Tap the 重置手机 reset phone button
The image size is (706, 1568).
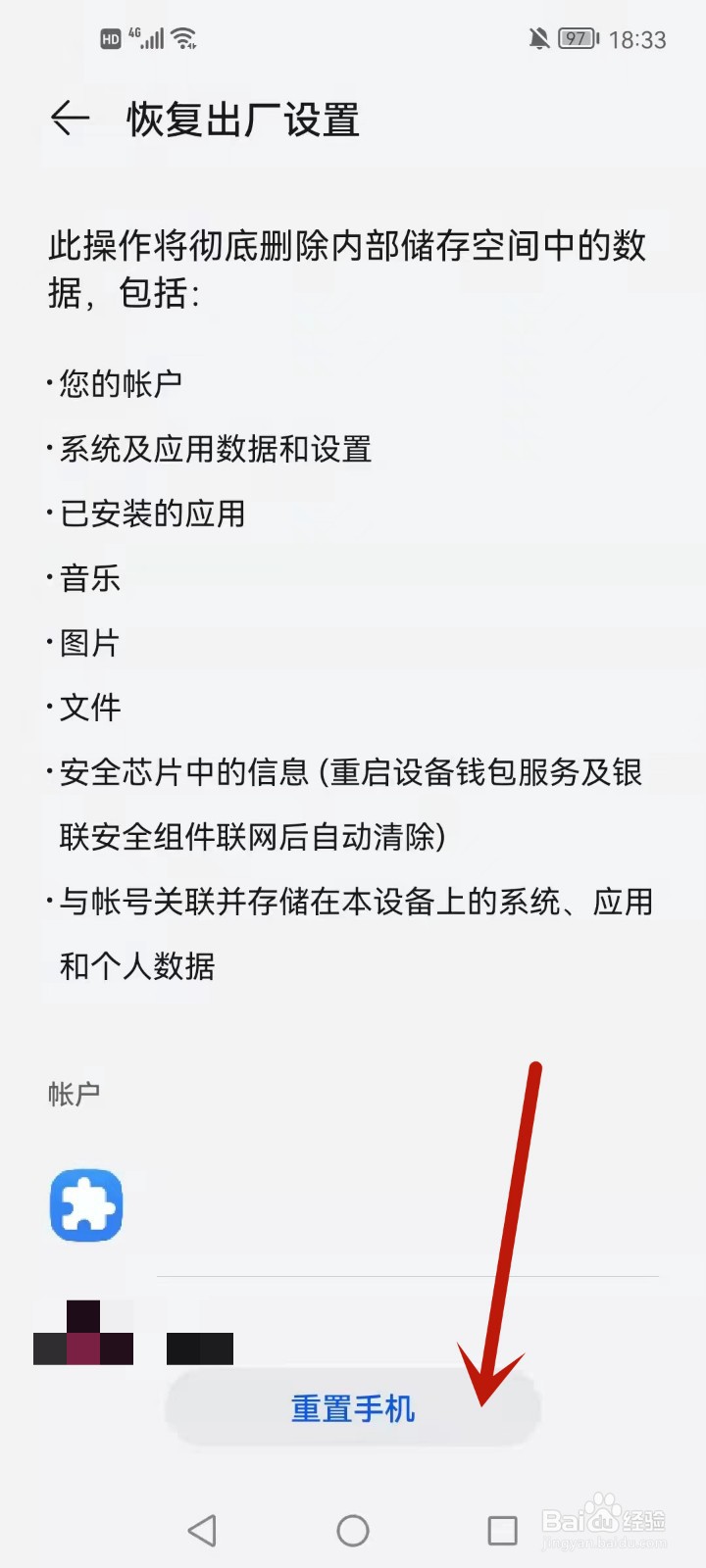[x=353, y=1408]
